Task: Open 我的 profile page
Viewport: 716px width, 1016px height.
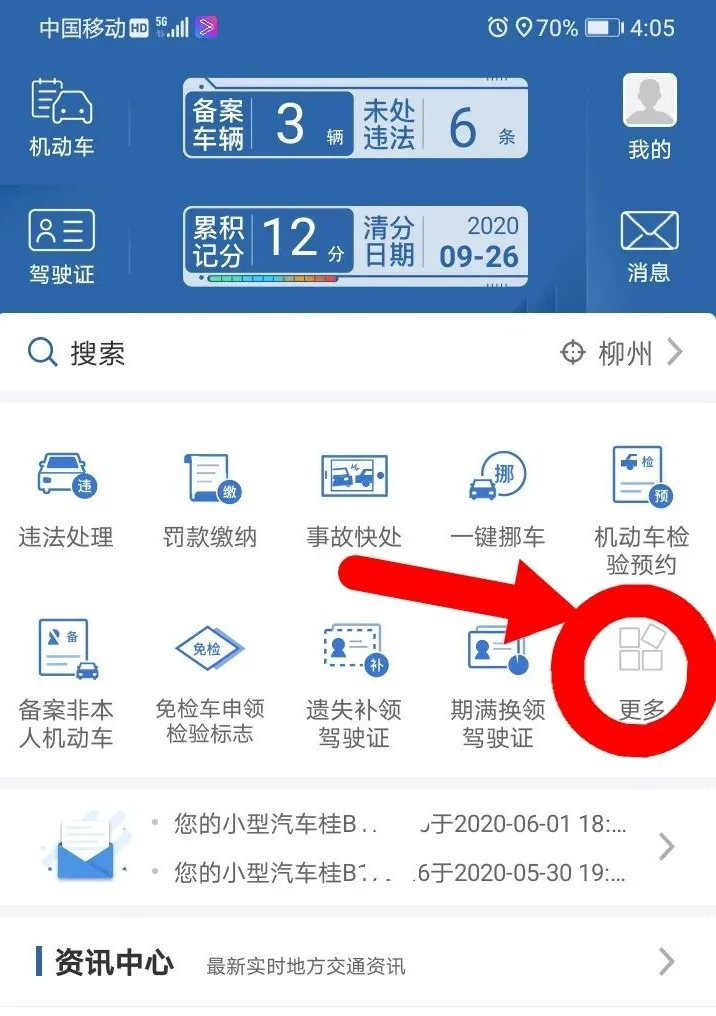Action: tap(649, 117)
